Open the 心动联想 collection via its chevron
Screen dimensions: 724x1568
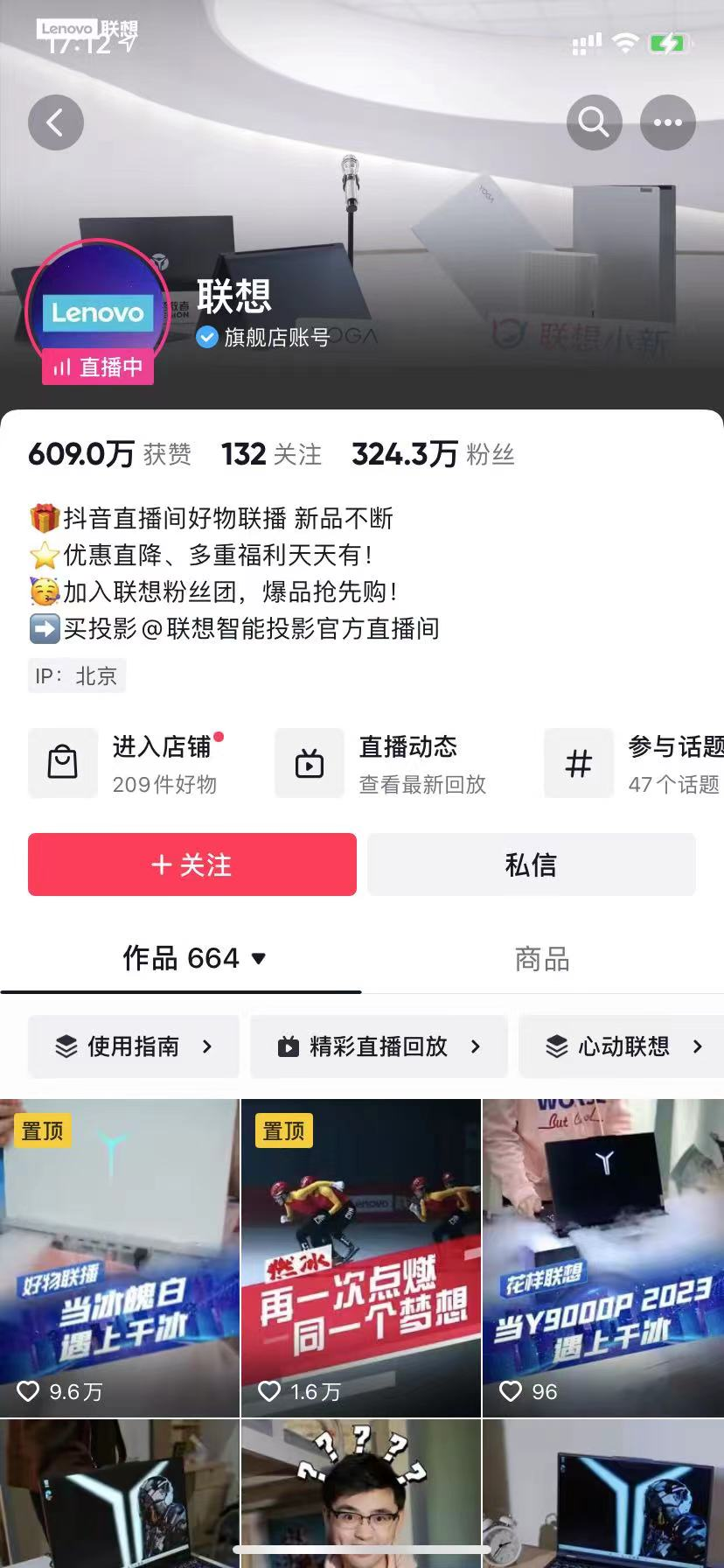pos(697,1046)
